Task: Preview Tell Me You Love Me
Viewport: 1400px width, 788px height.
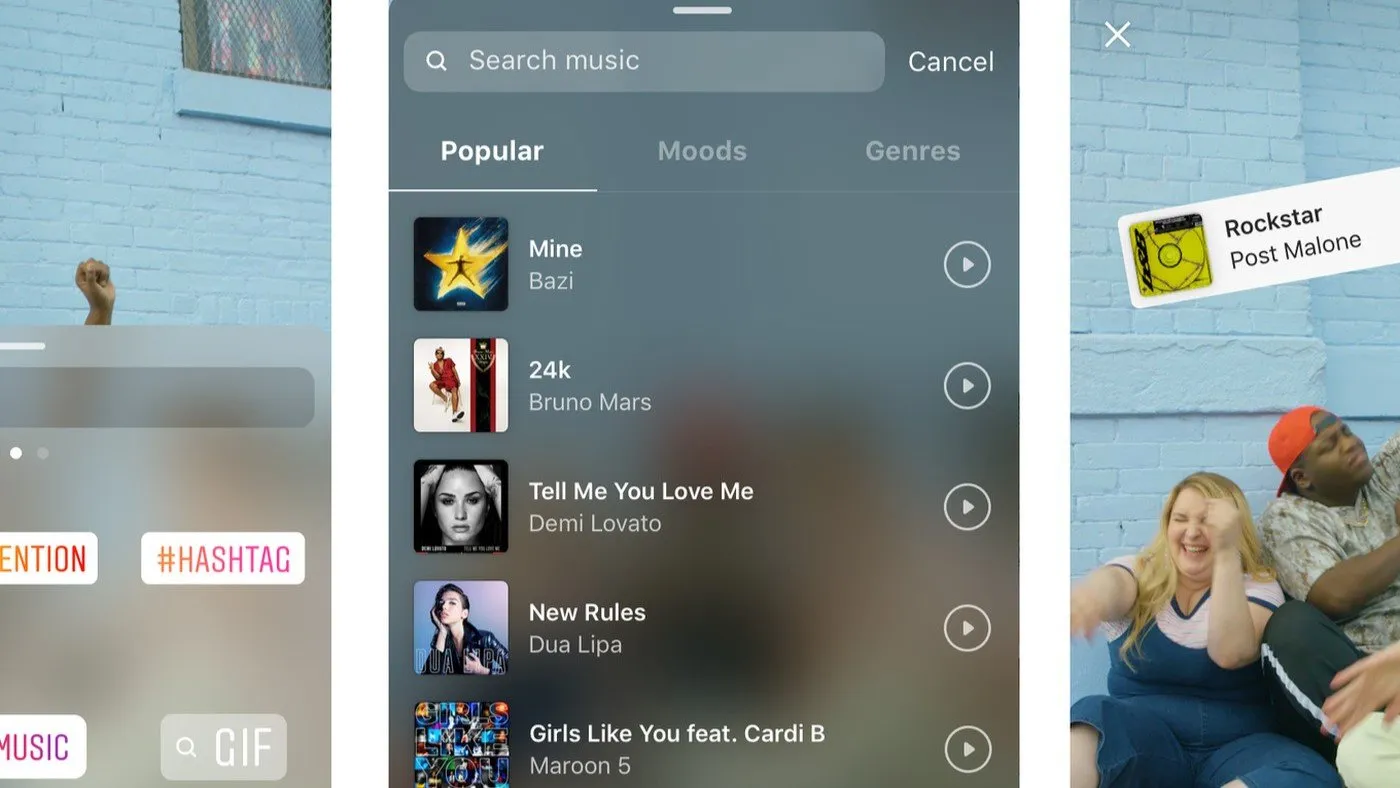Action: pyautogui.click(x=967, y=507)
